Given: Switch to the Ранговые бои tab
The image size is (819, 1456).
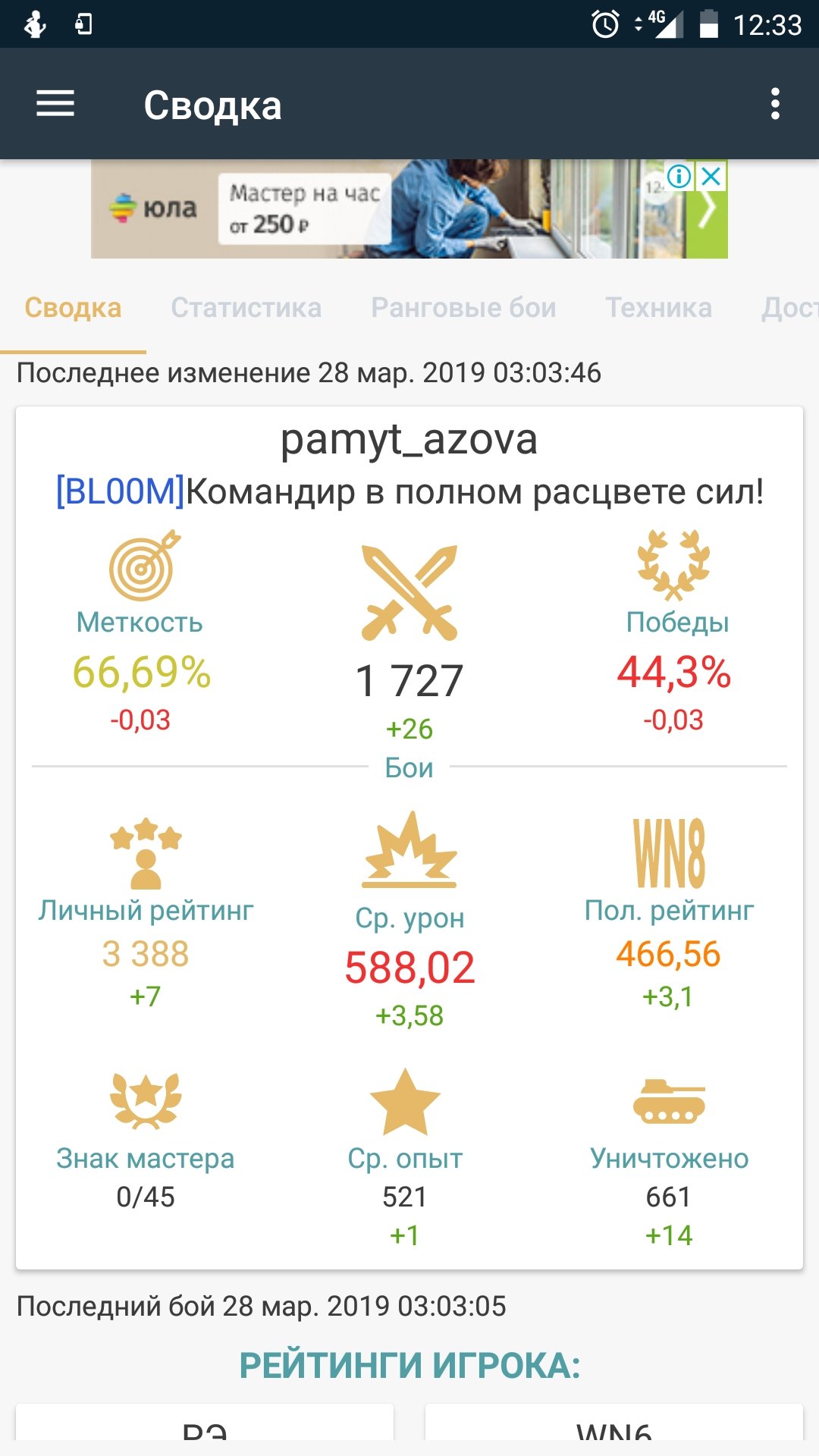Looking at the screenshot, I should pyautogui.click(x=463, y=308).
